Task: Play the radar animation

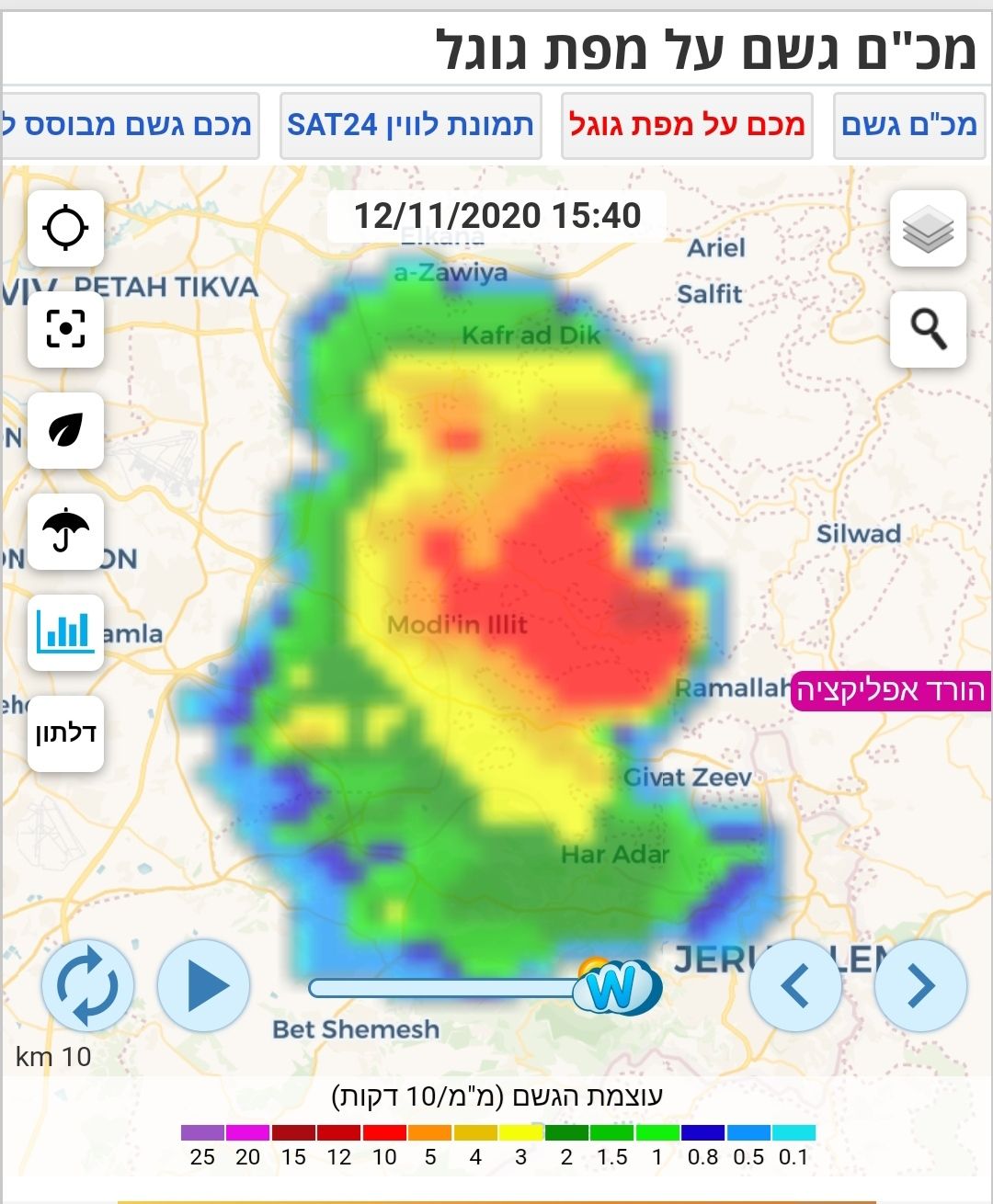Action: pos(203,985)
